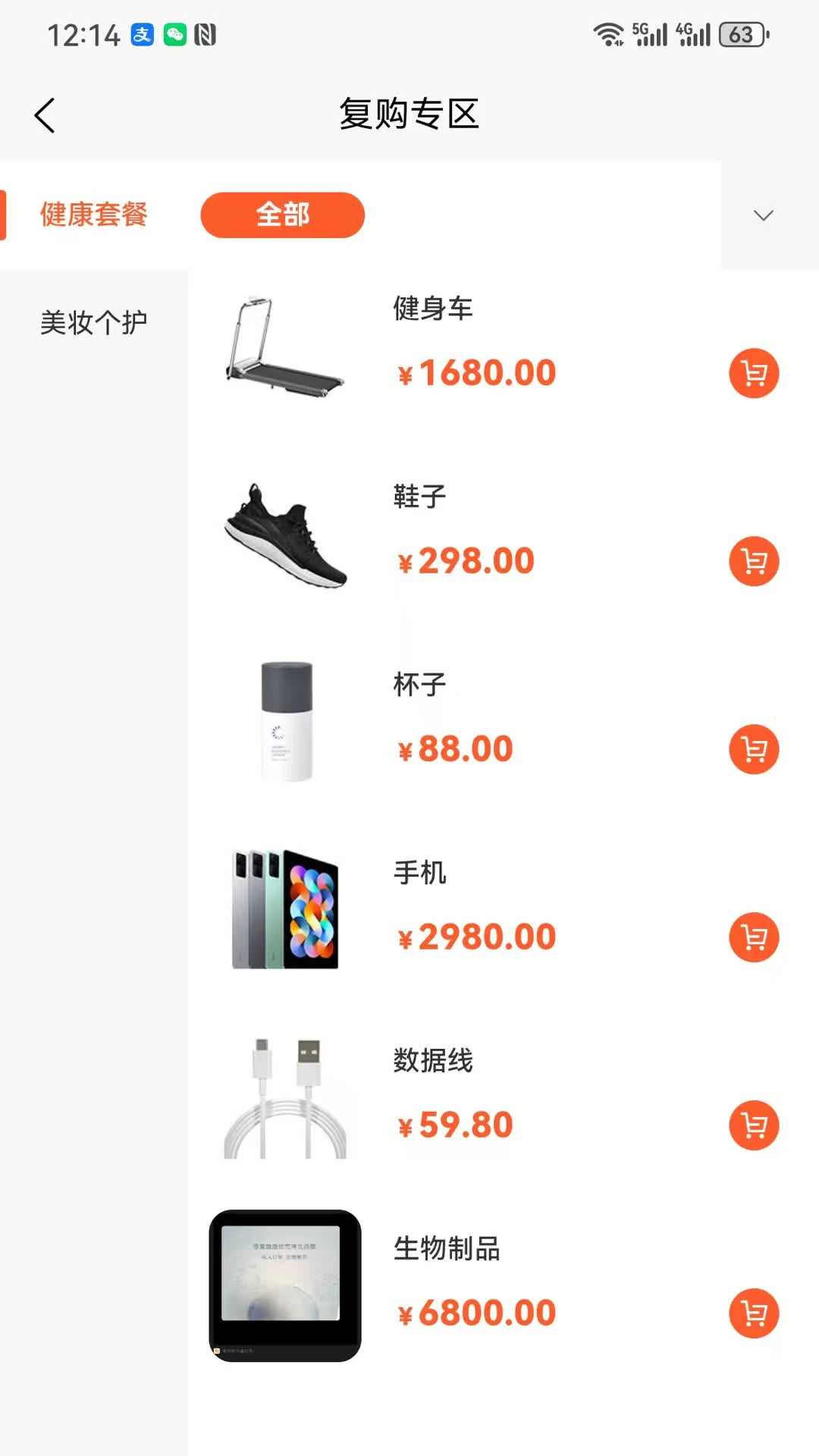Add 杯子 to the cart
Image resolution: width=819 pixels, height=1456 pixels.
pyautogui.click(x=754, y=749)
